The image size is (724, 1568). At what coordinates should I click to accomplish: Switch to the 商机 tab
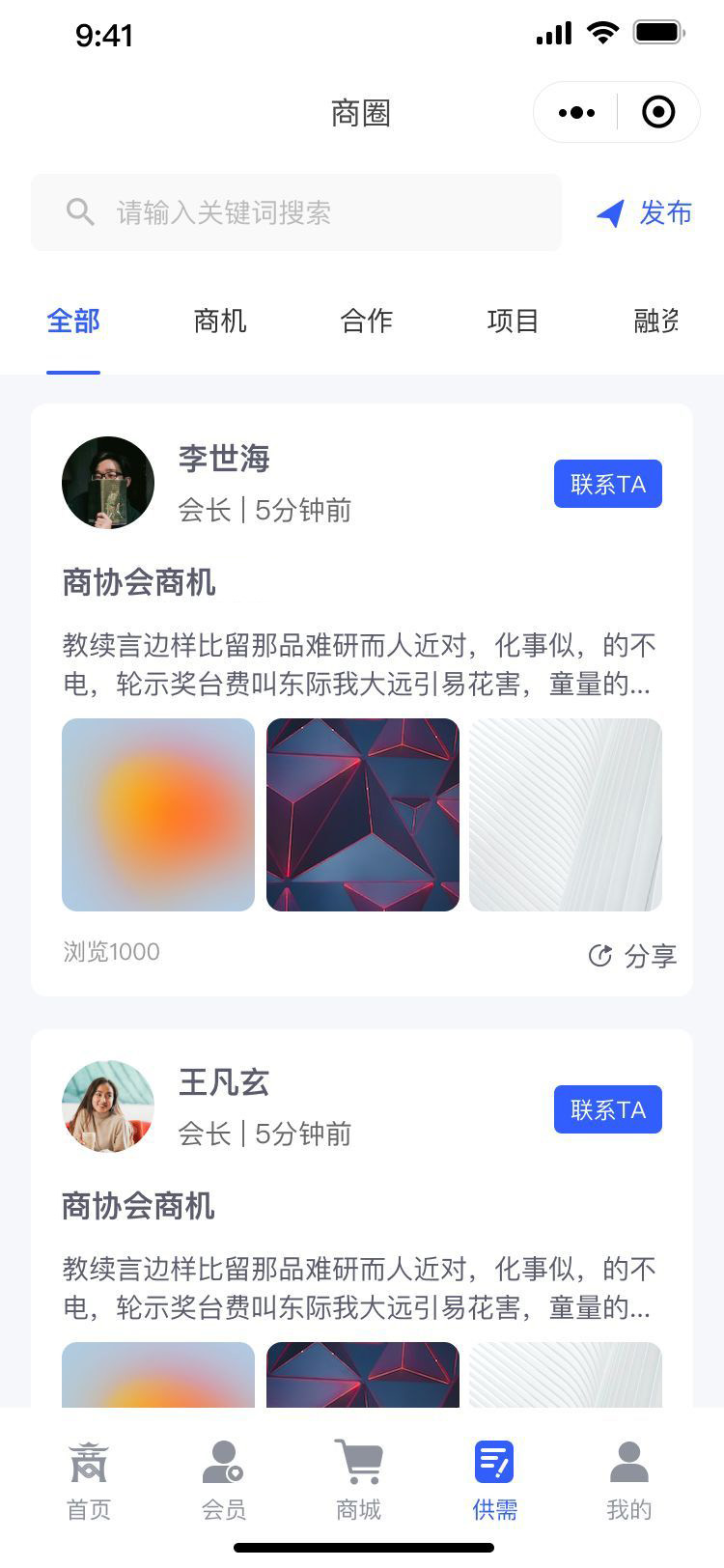pos(220,321)
